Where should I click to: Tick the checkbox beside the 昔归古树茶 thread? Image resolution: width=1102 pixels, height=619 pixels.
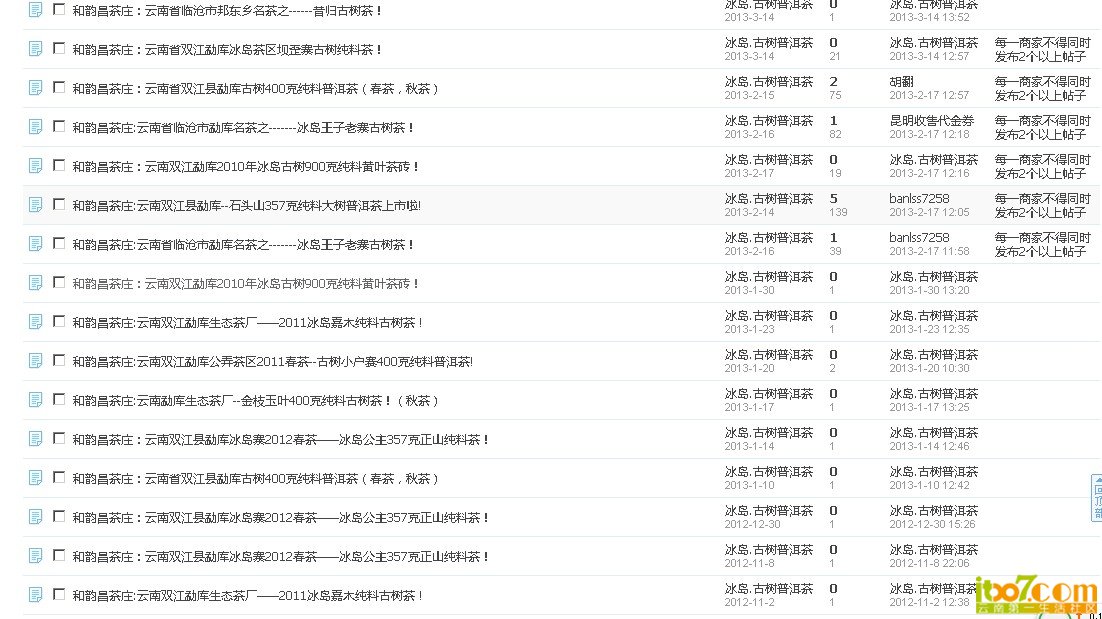pyautogui.click(x=59, y=9)
